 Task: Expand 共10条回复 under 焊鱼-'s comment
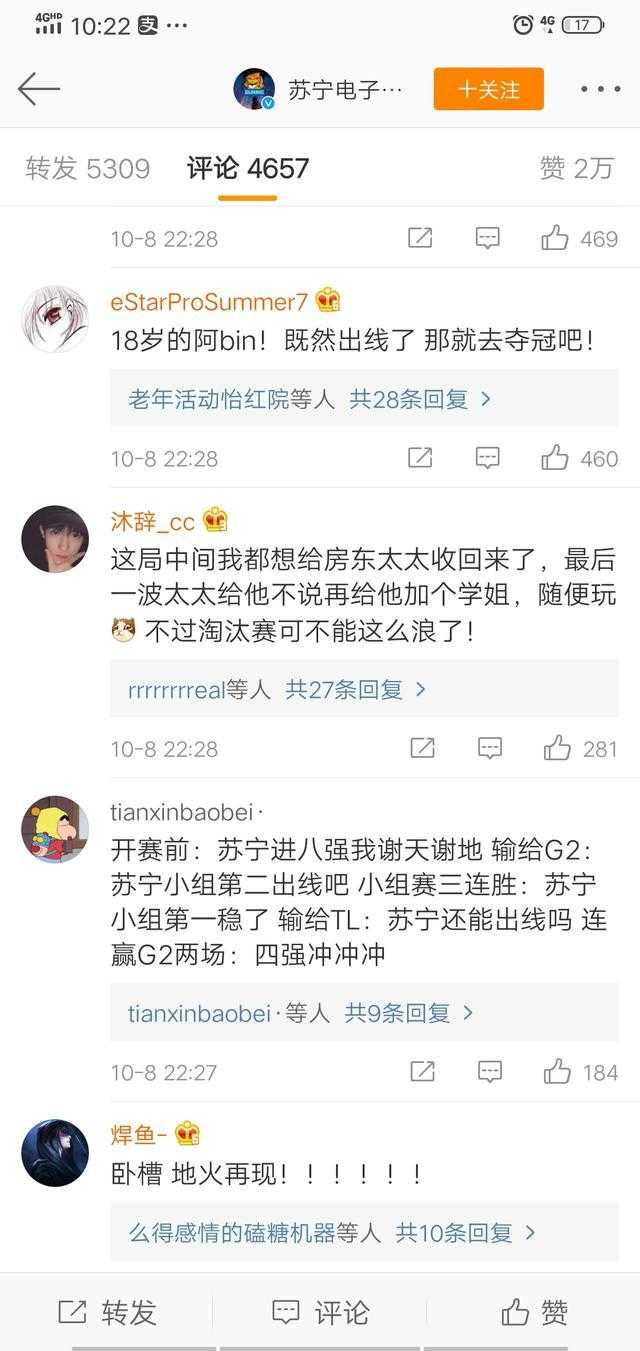coord(465,1232)
